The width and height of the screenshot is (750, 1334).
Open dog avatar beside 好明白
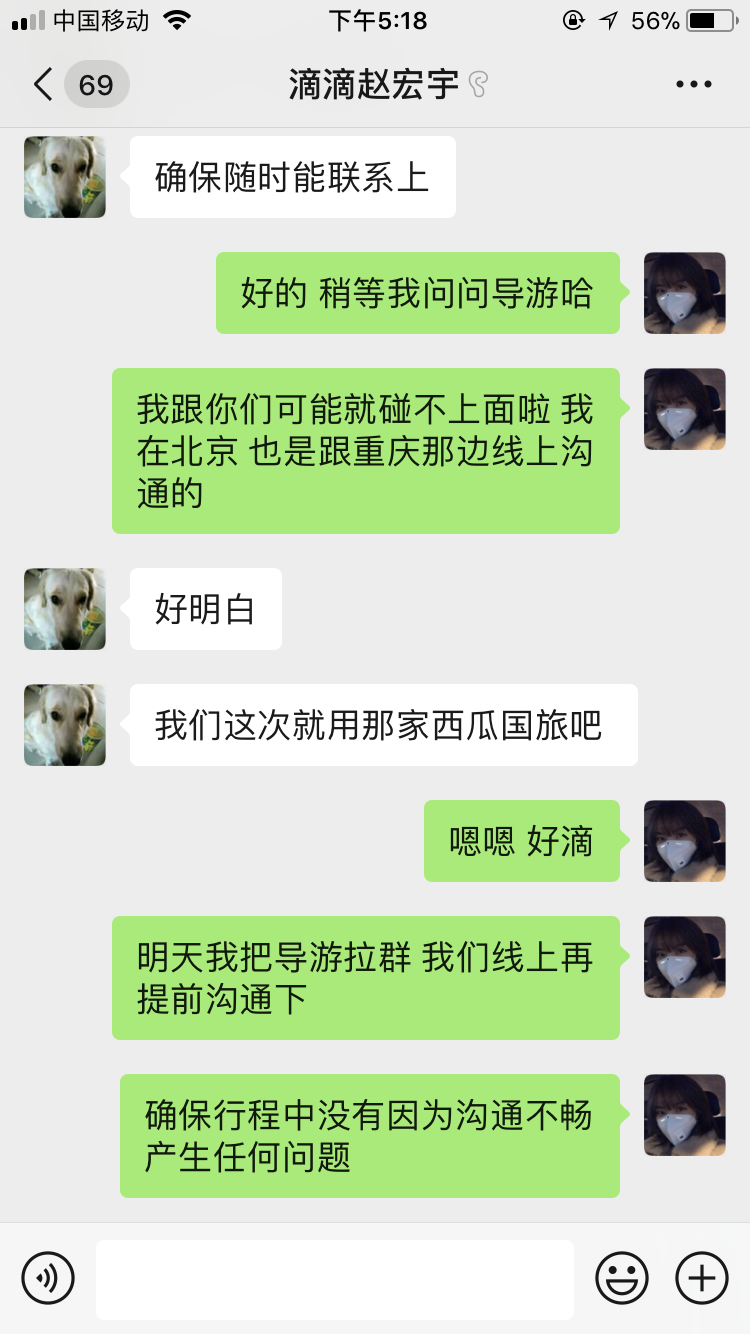coord(65,609)
